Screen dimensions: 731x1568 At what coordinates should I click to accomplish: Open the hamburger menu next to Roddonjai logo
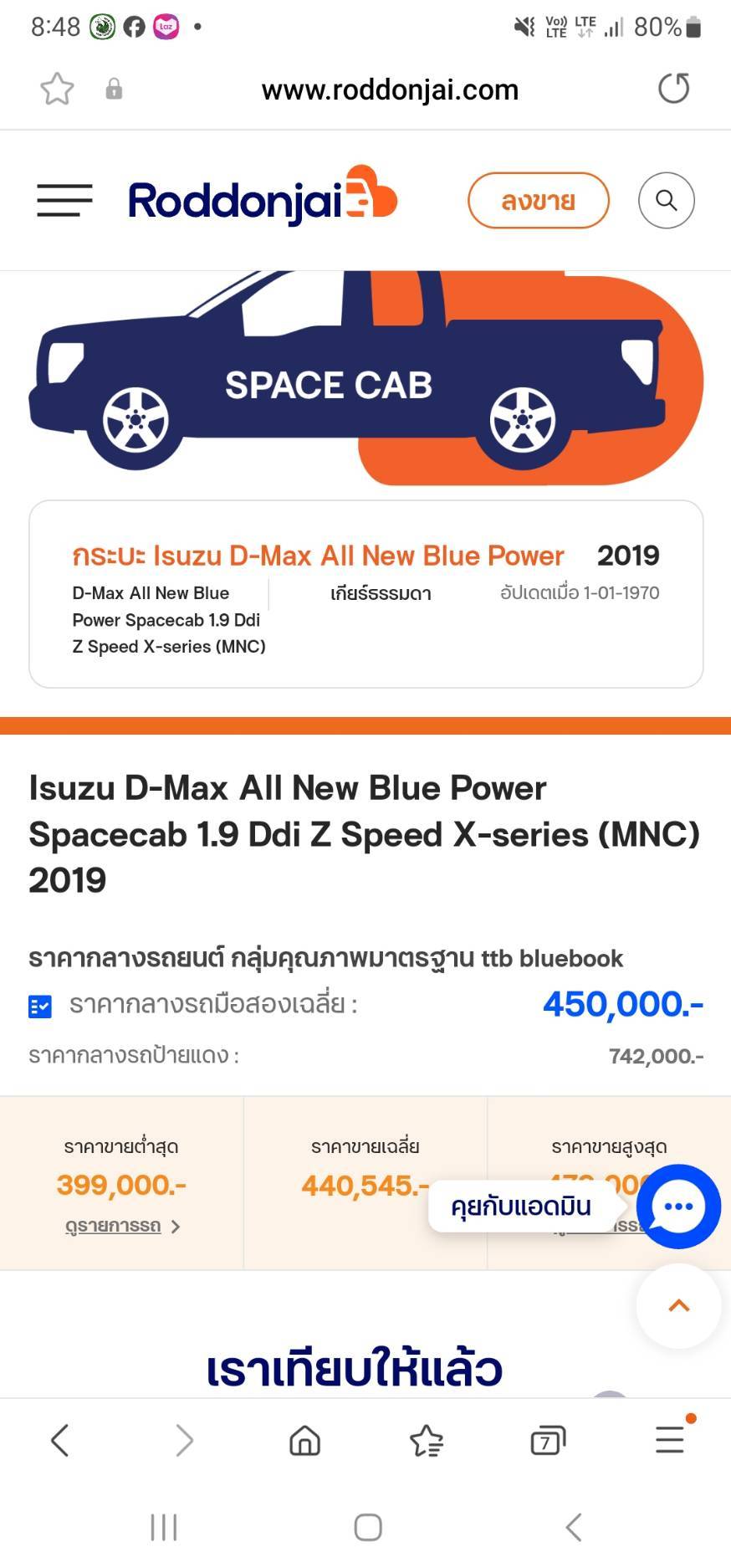[64, 201]
